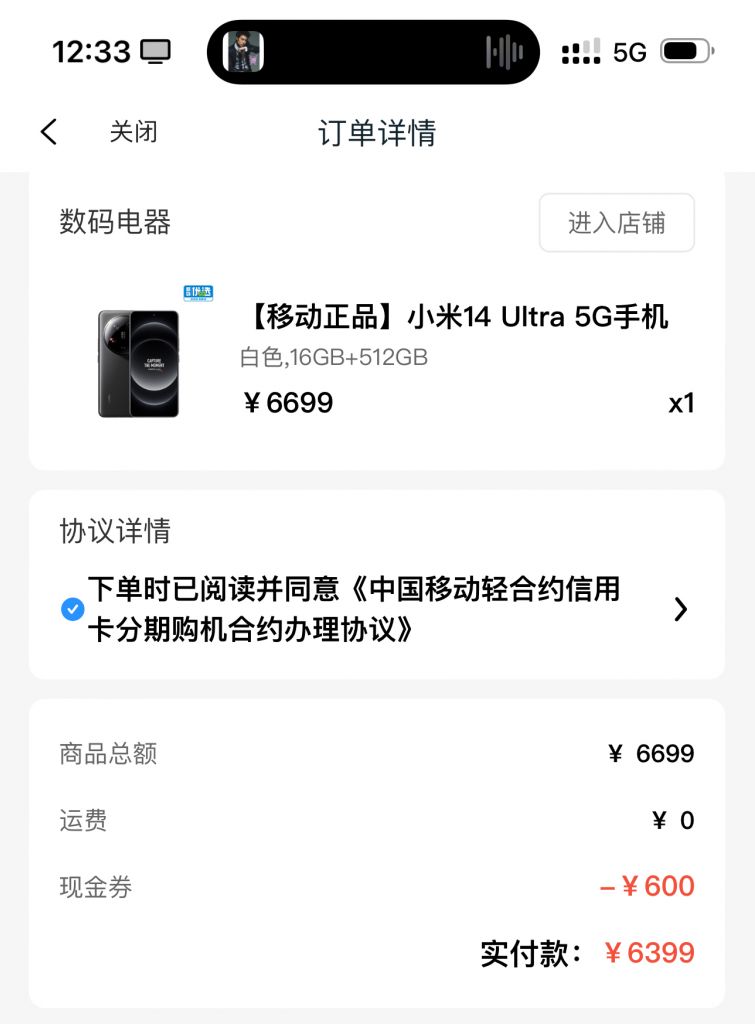This screenshot has width=755, height=1024.
Task: Tap the 5G indicator in the status bar
Action: coord(629,48)
